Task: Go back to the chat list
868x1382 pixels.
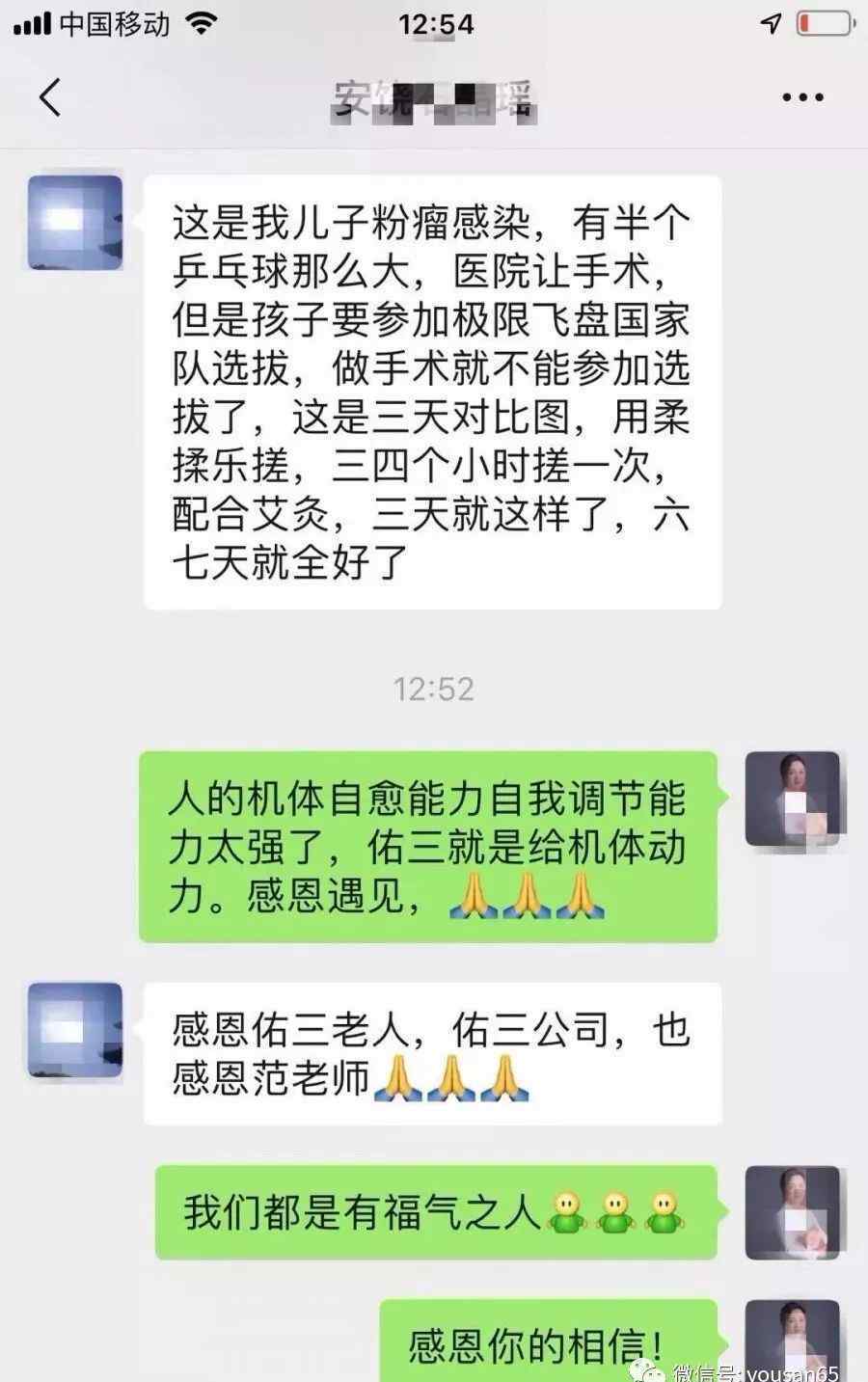Action: 50,96
